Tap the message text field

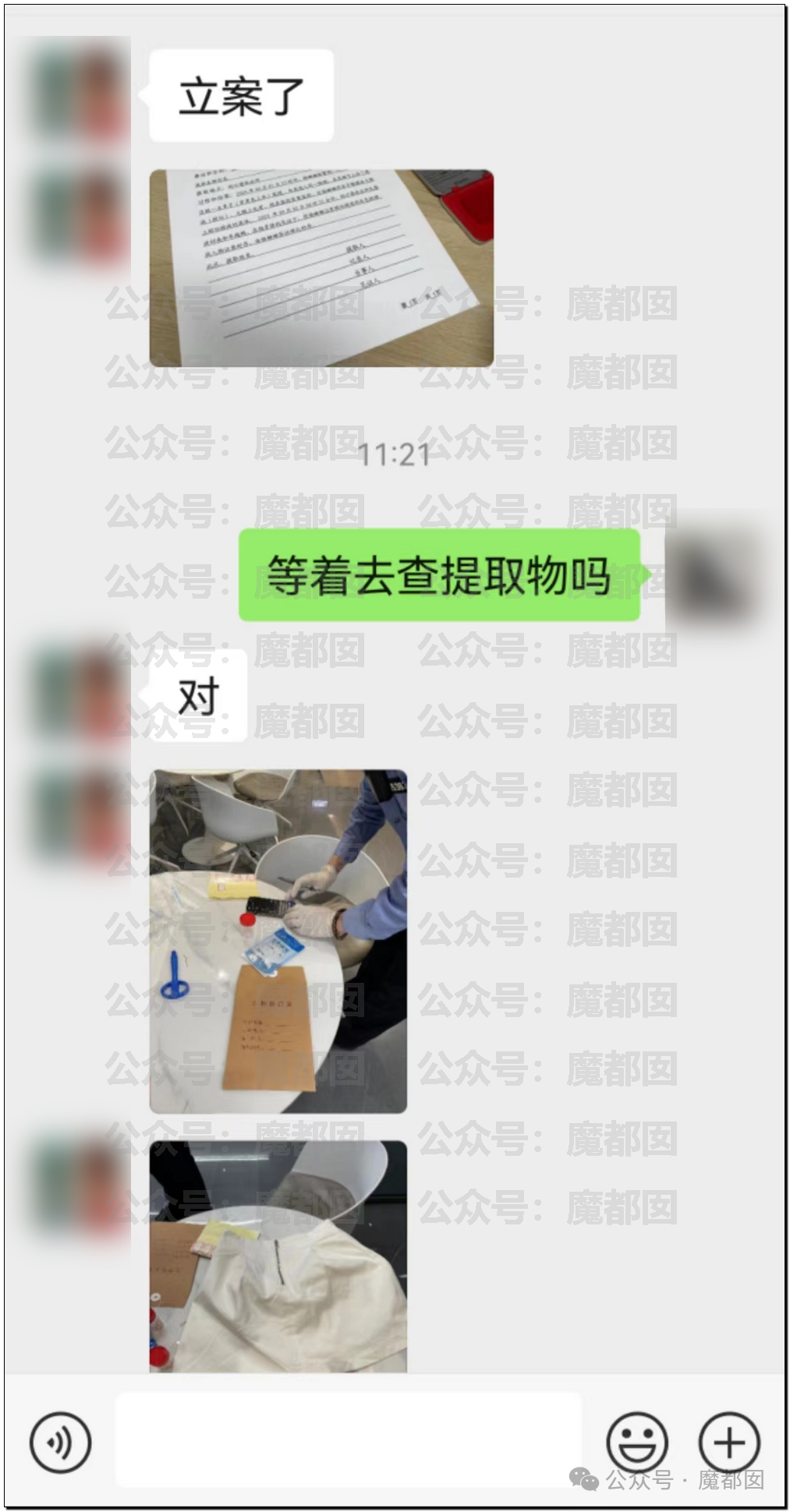pyautogui.click(x=349, y=1440)
